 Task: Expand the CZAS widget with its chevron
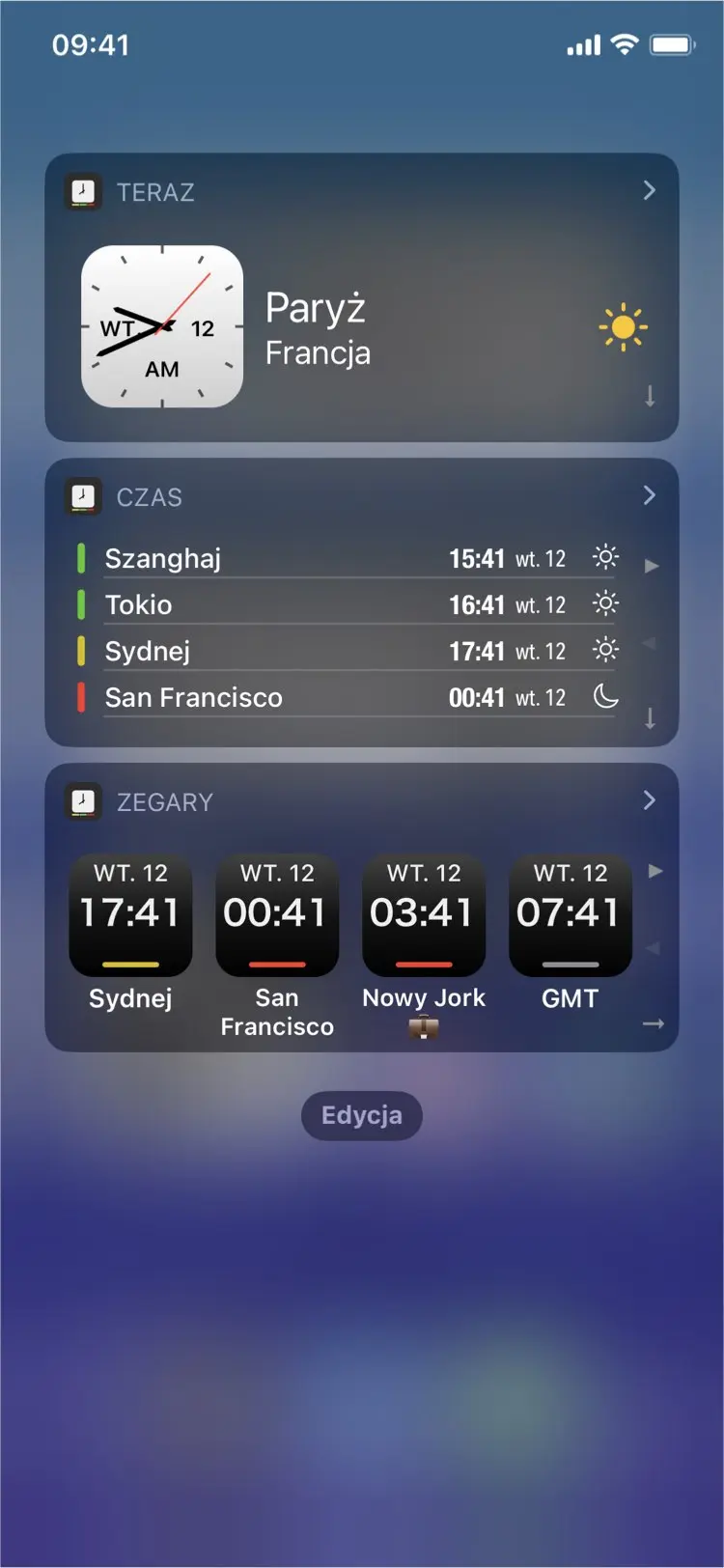tap(649, 495)
